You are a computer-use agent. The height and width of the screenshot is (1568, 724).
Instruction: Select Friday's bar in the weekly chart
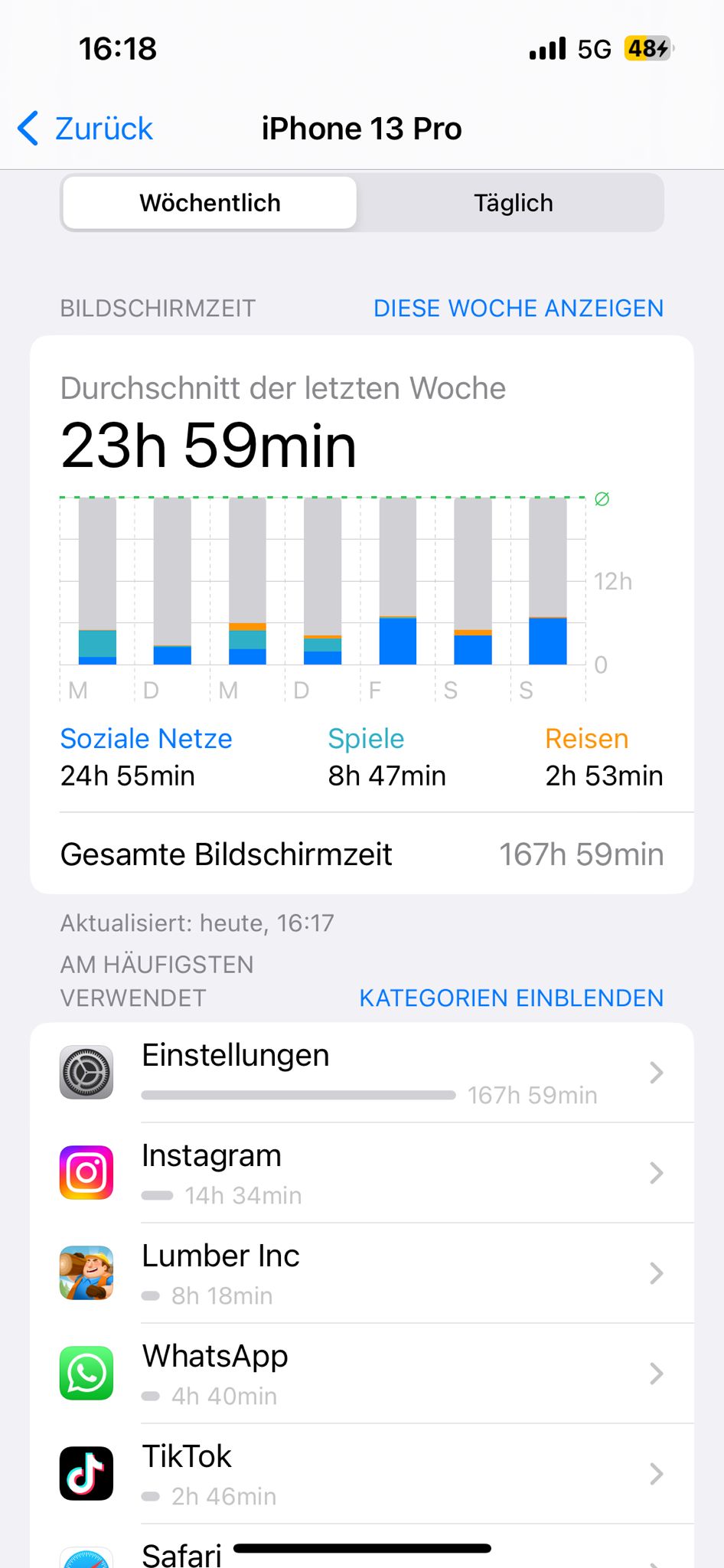pyautogui.click(x=397, y=582)
